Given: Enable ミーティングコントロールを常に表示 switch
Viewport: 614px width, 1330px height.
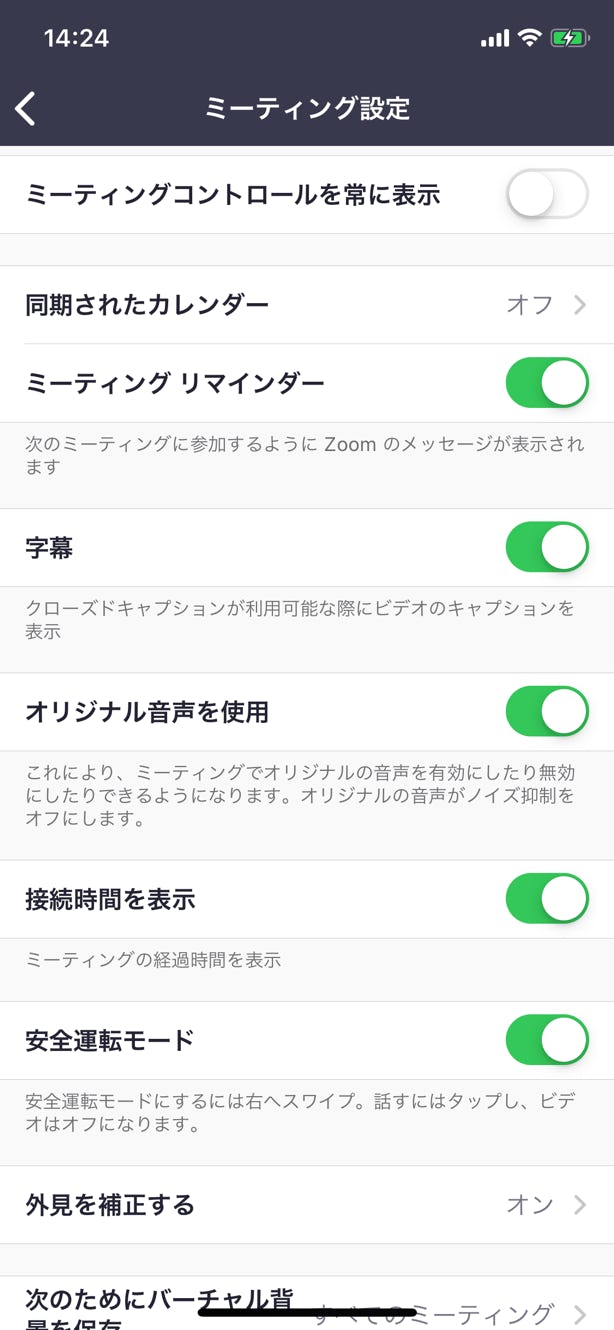Looking at the screenshot, I should (546, 194).
